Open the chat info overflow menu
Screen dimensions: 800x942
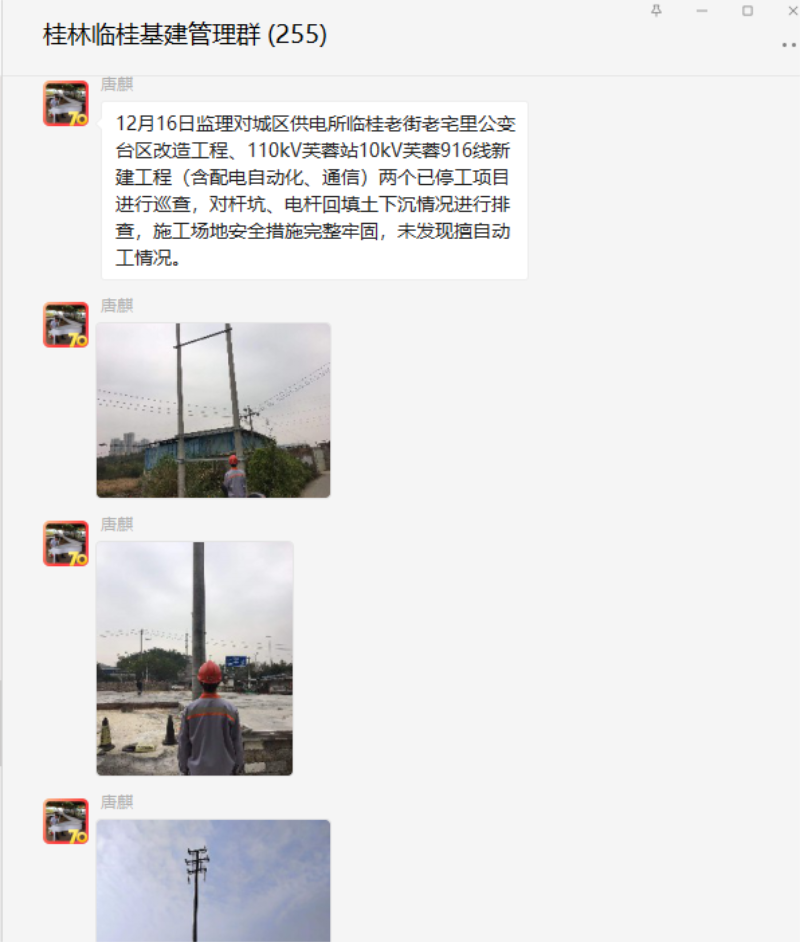tap(788, 45)
